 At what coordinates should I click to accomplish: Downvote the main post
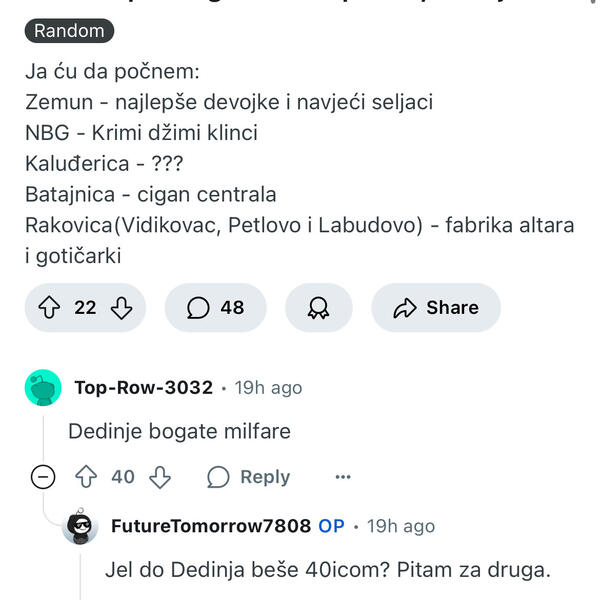[122, 308]
